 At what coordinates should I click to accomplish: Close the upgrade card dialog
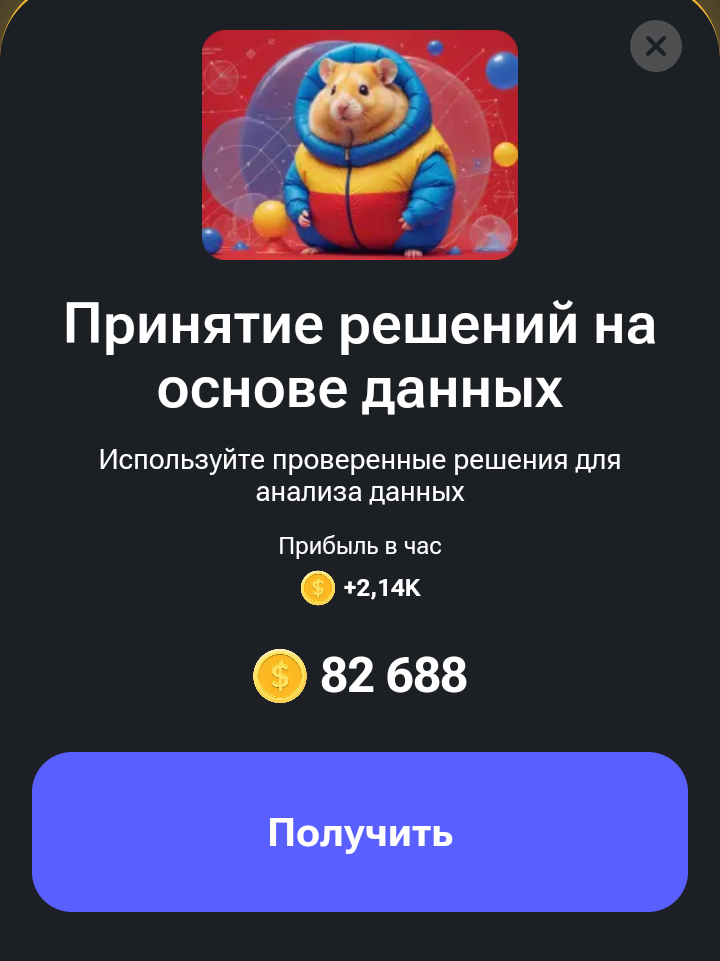pos(656,46)
